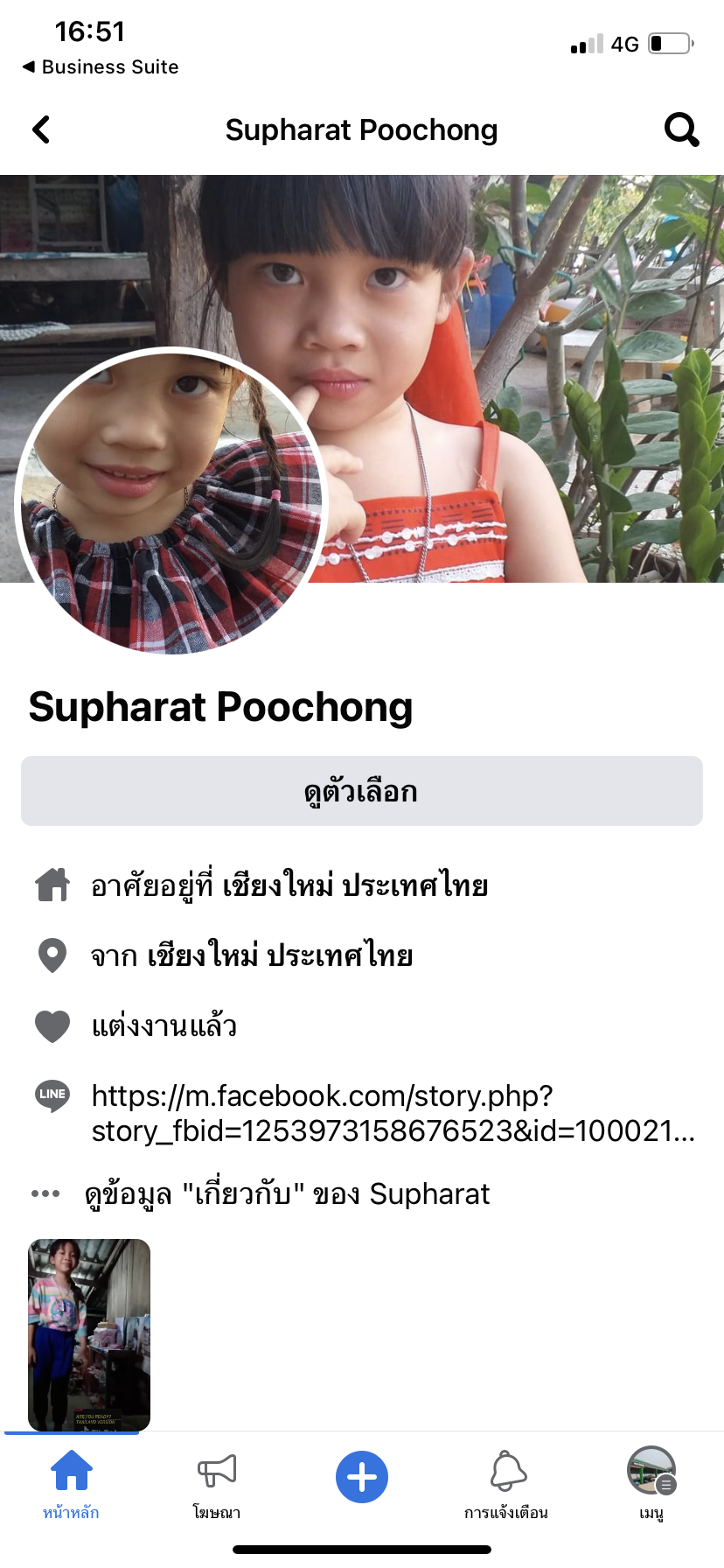Go back using the header arrow

pos(41,130)
